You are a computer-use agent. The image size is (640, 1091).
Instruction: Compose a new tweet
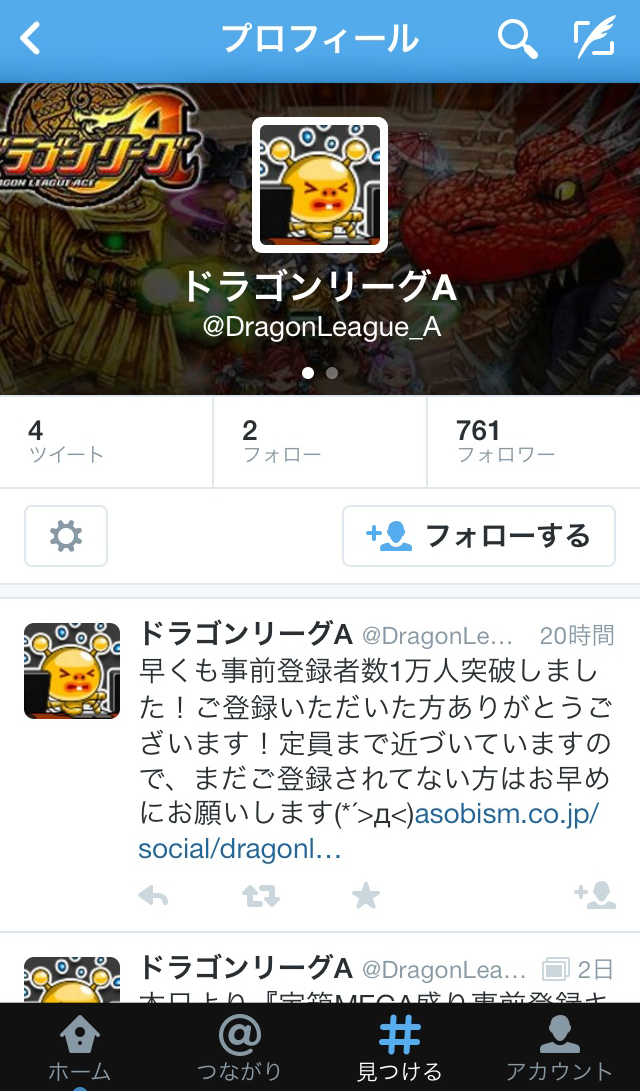594,40
